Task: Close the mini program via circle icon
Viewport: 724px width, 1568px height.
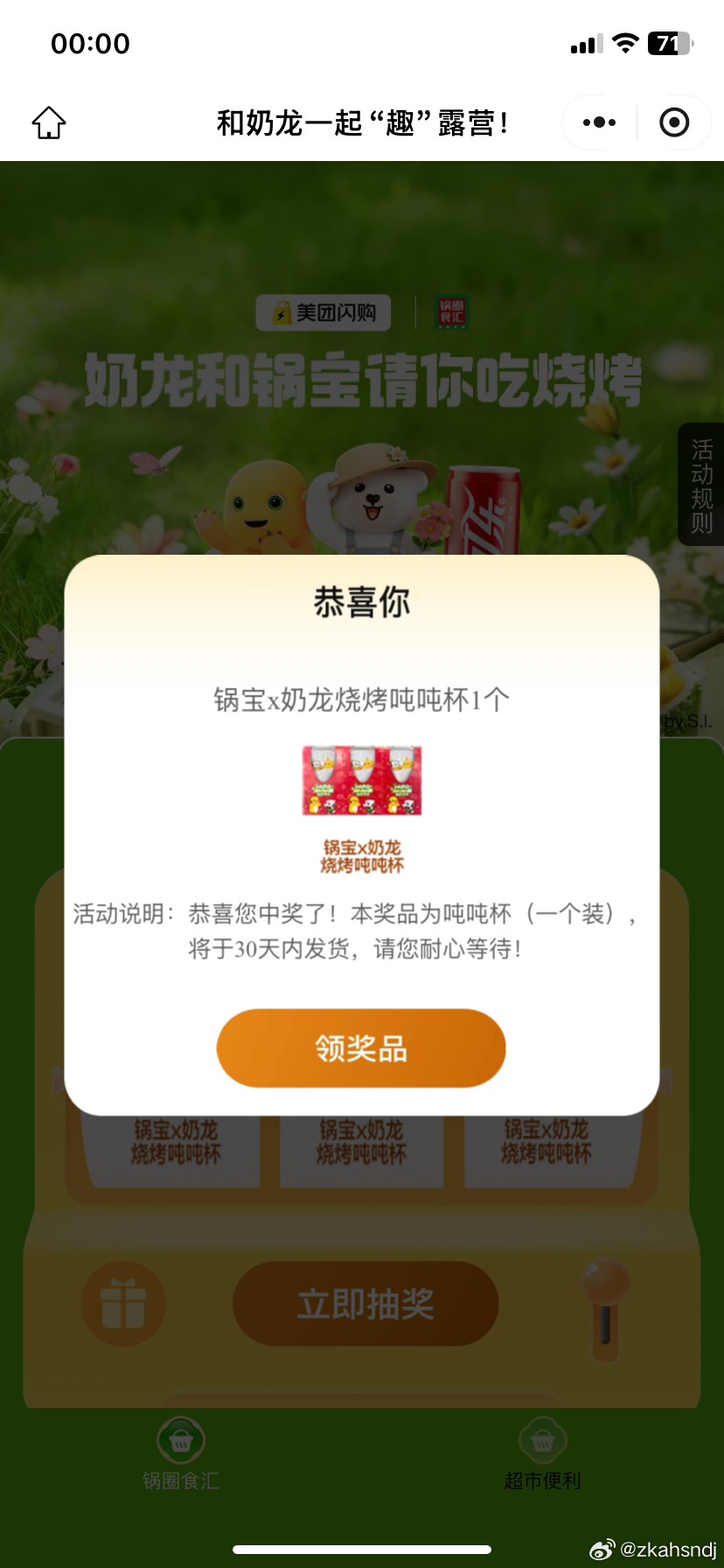Action: click(x=673, y=122)
